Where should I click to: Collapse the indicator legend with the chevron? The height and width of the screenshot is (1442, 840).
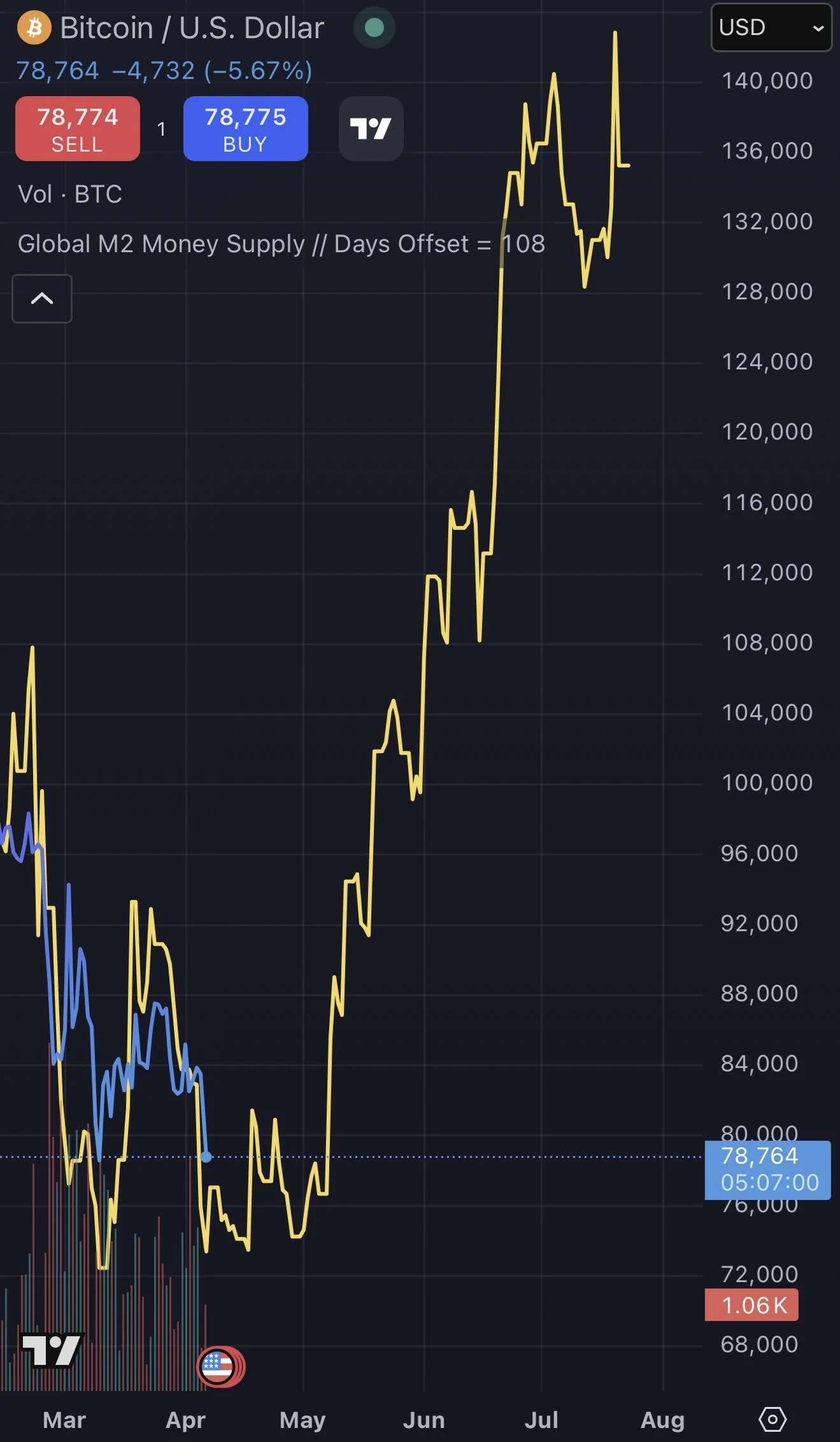42,299
